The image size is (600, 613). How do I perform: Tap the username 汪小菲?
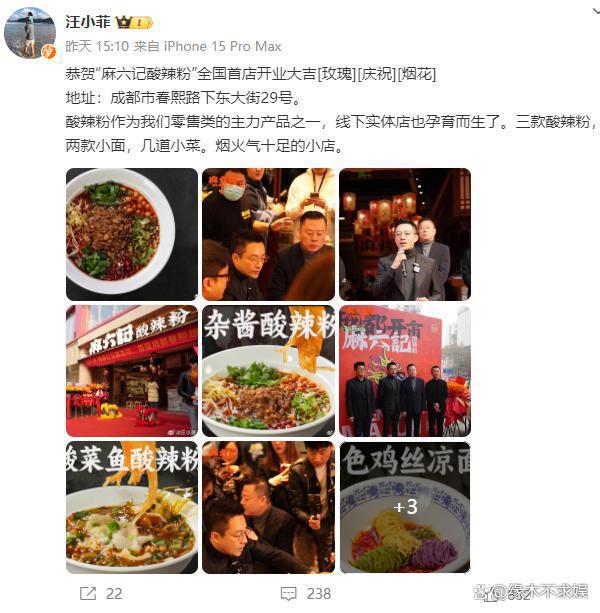[x=88, y=22]
